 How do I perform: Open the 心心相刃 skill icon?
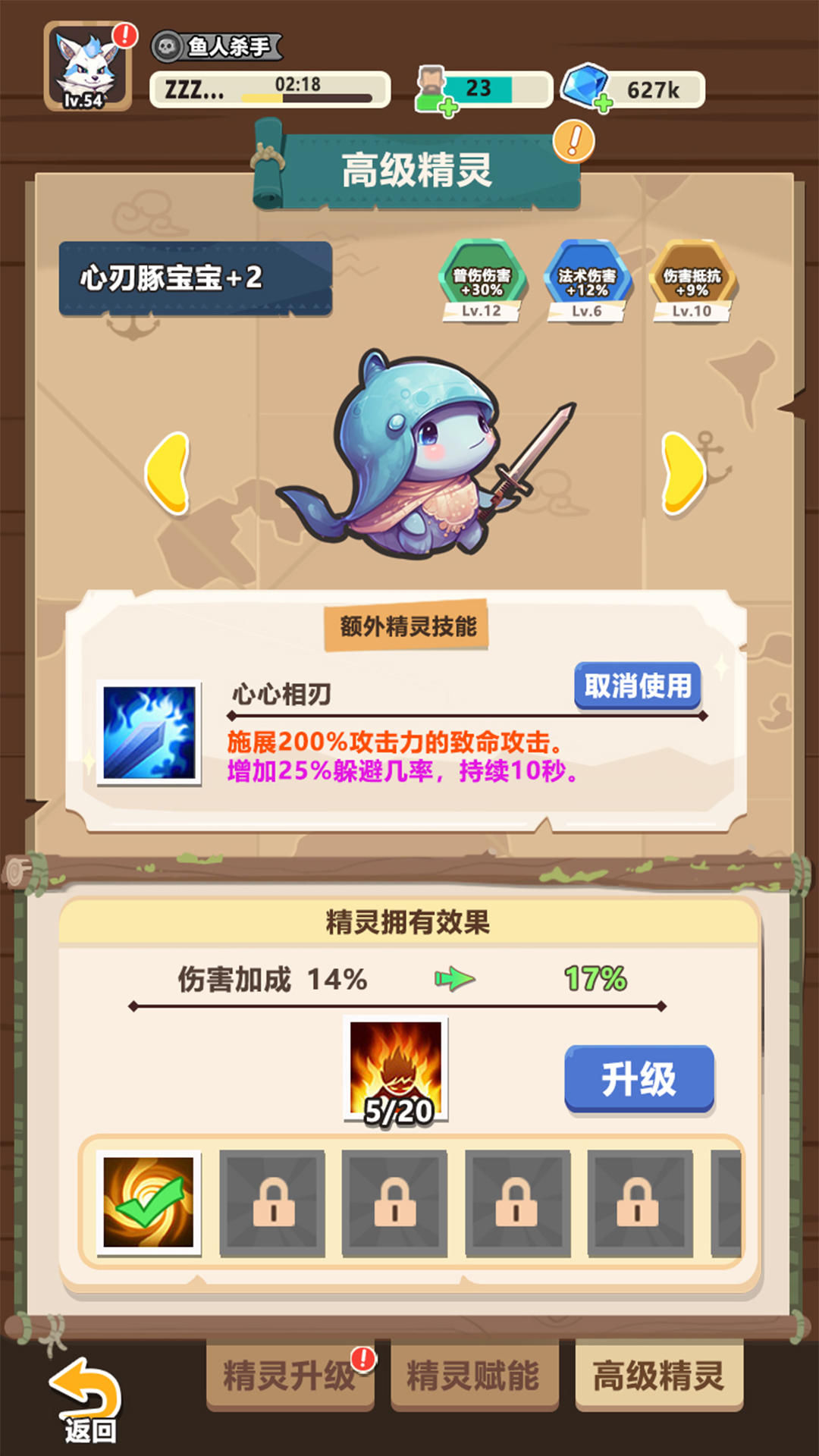point(149,733)
